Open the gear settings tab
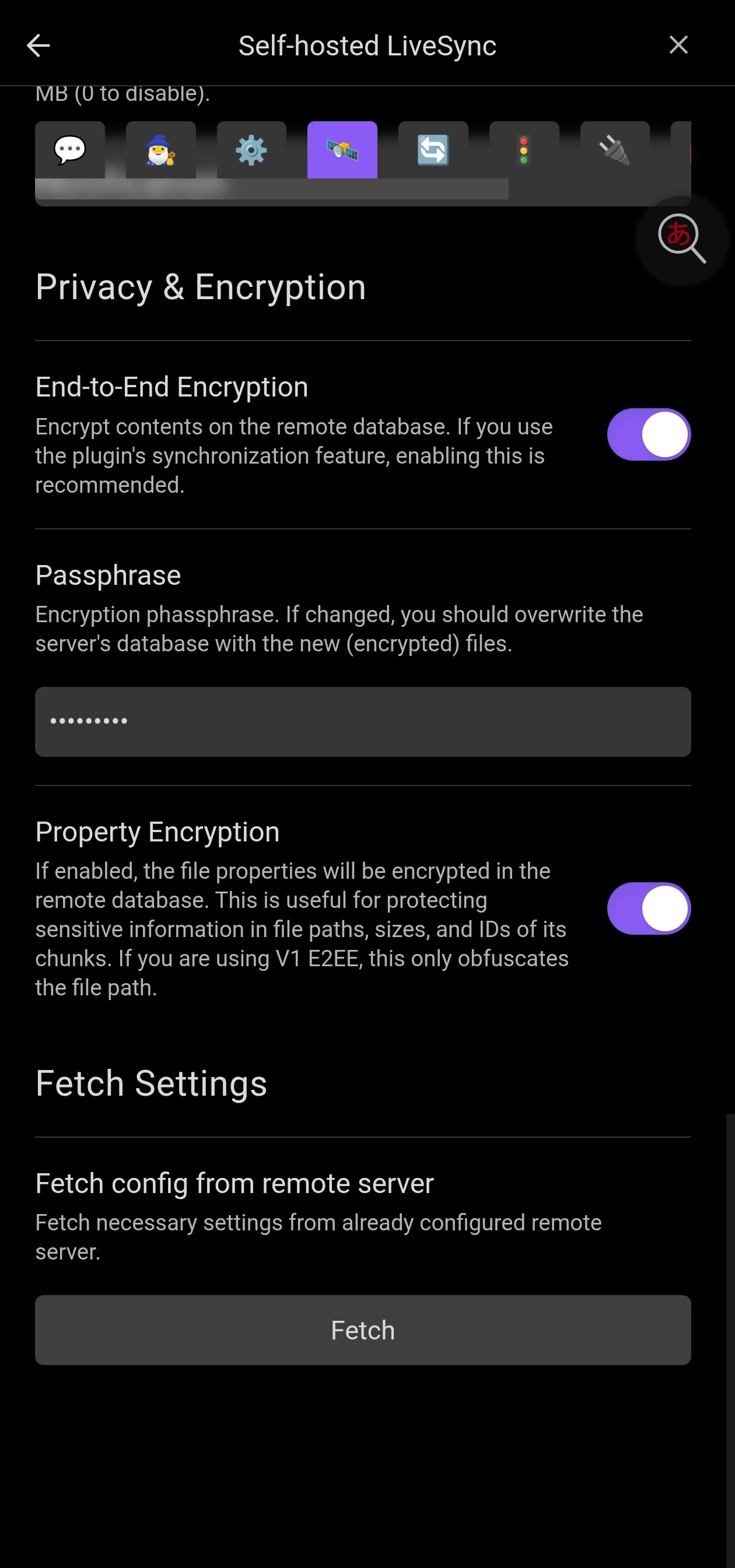The height and width of the screenshot is (1568, 735). point(251,150)
